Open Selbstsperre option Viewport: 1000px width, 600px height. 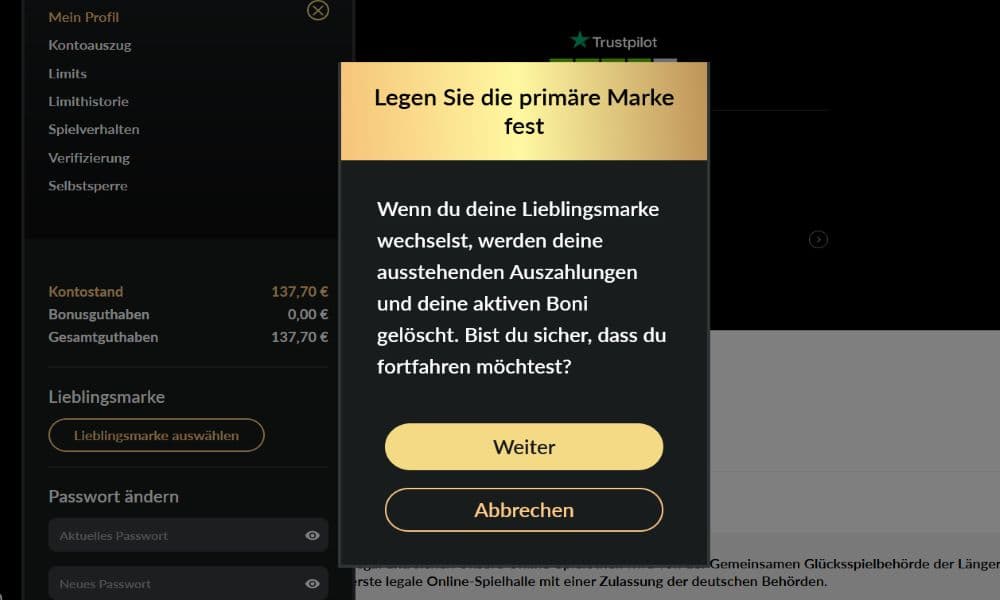click(x=88, y=185)
